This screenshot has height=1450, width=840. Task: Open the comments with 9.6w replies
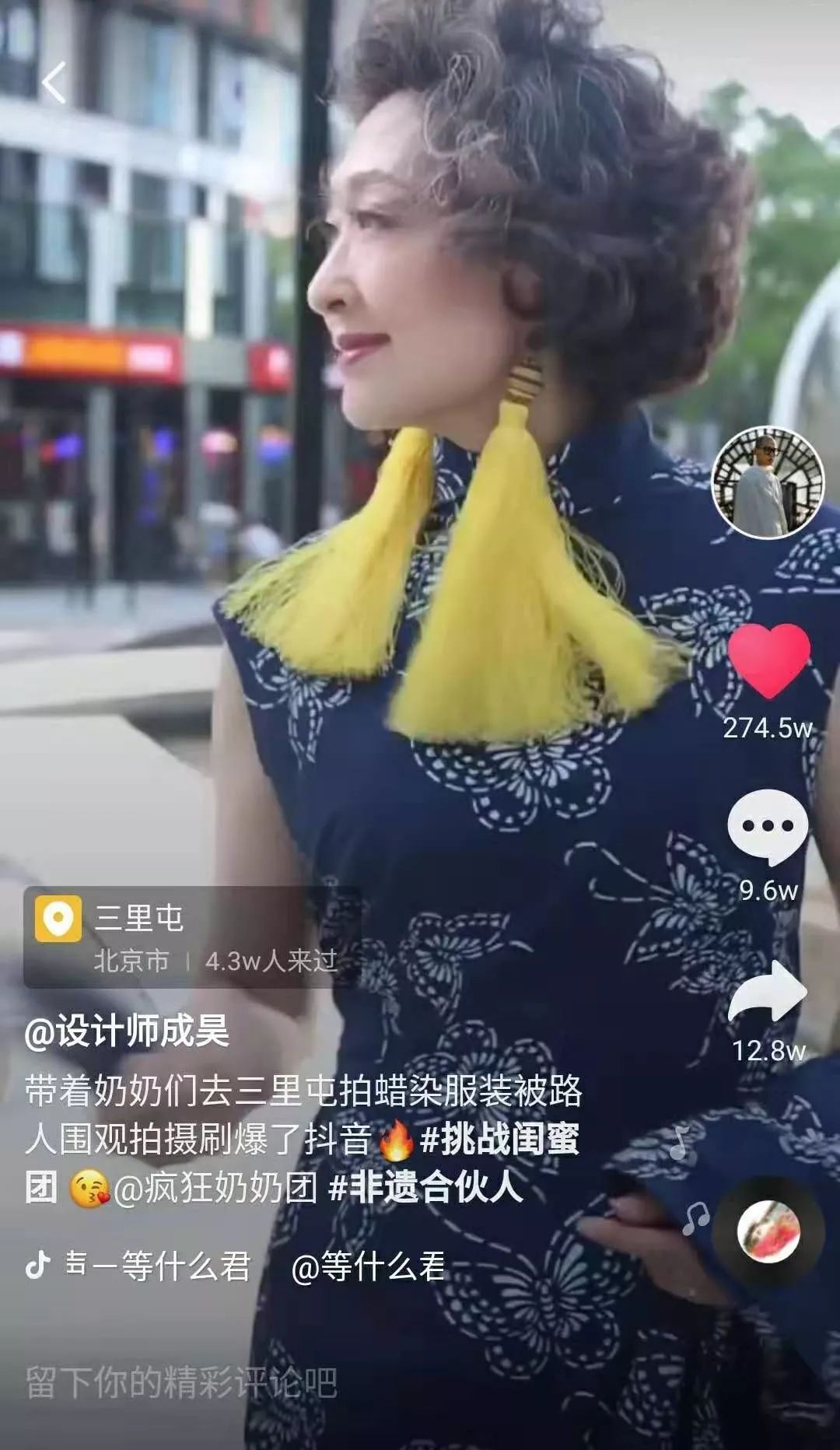click(x=768, y=828)
